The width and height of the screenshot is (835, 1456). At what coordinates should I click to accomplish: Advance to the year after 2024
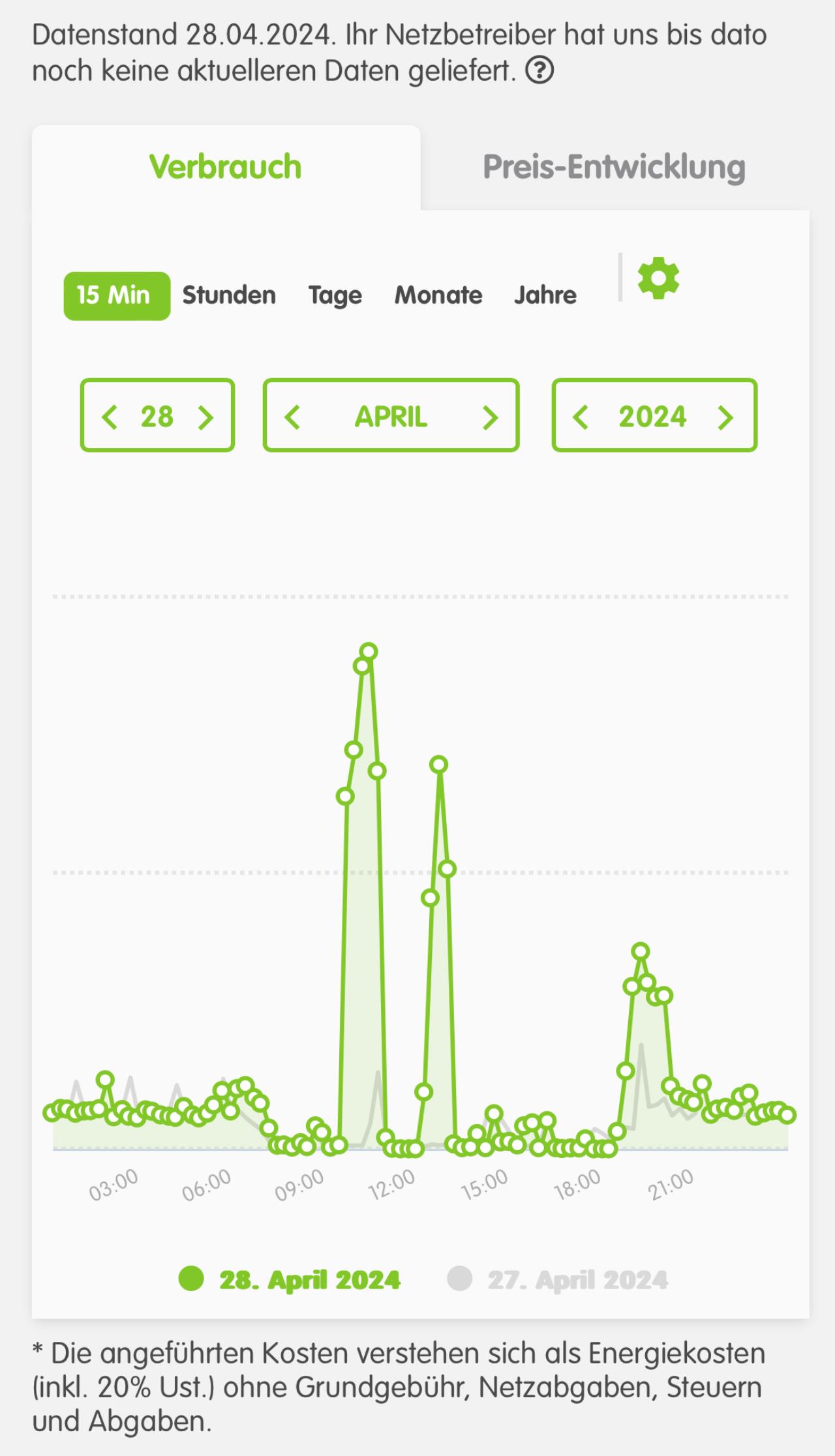point(725,417)
